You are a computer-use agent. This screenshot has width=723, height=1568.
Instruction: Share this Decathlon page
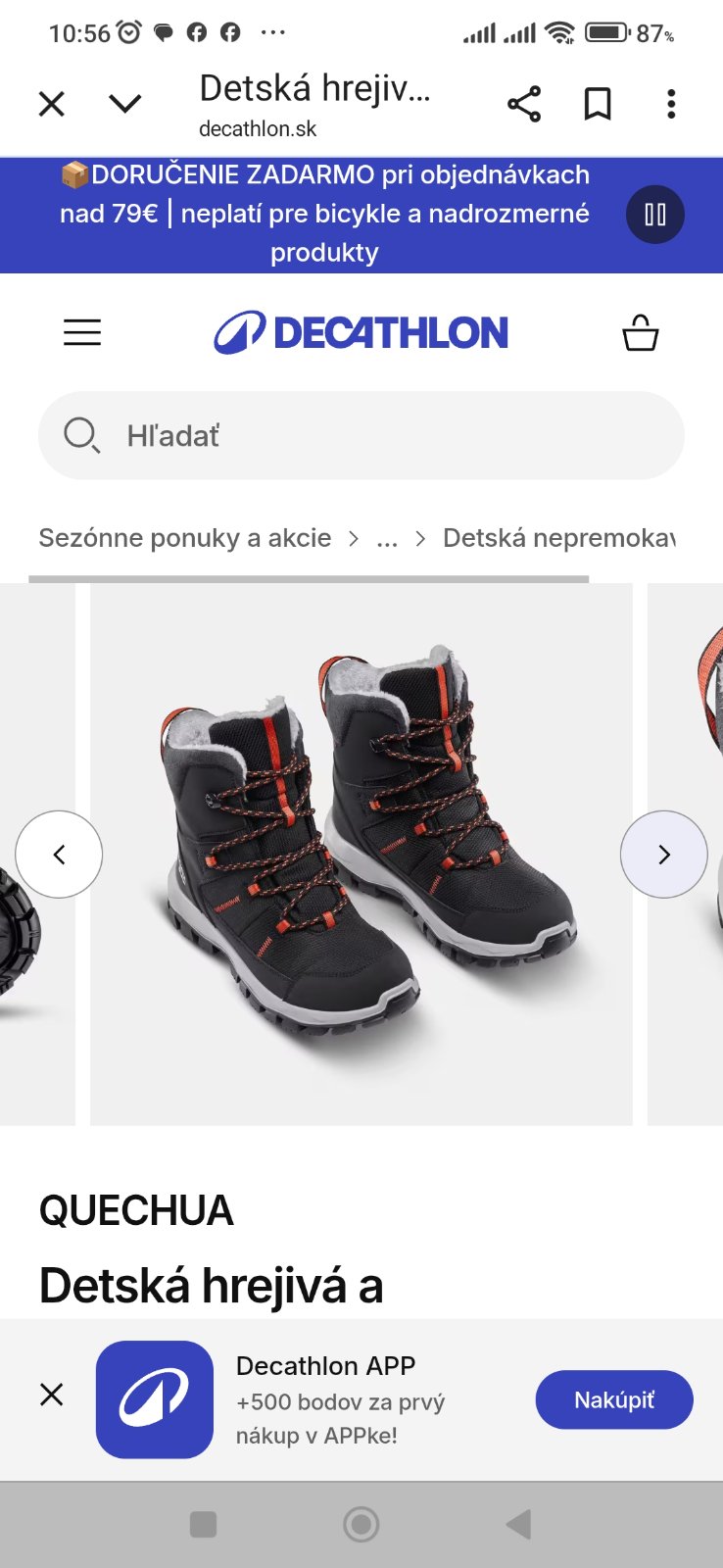click(x=524, y=104)
